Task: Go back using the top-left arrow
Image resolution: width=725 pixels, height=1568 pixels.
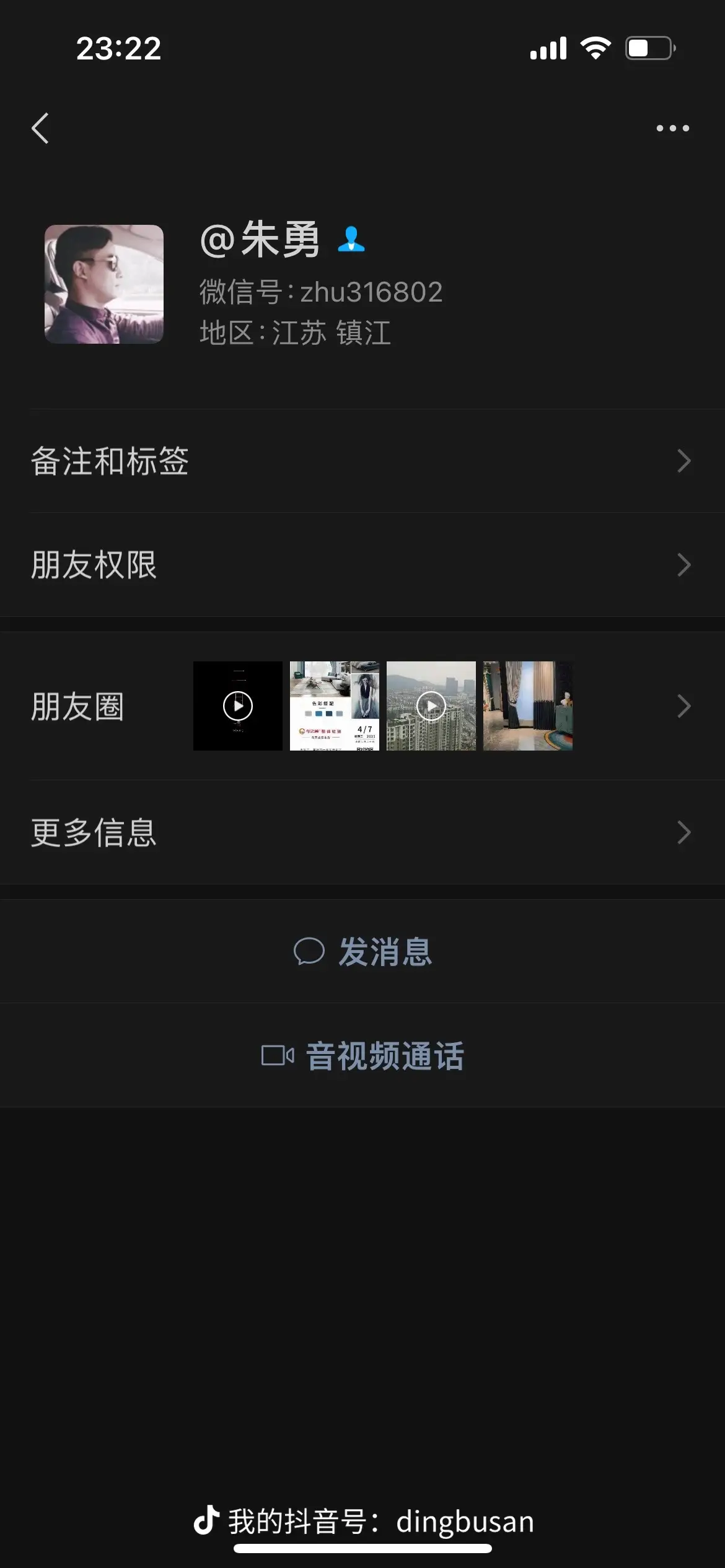Action: pos(40,128)
